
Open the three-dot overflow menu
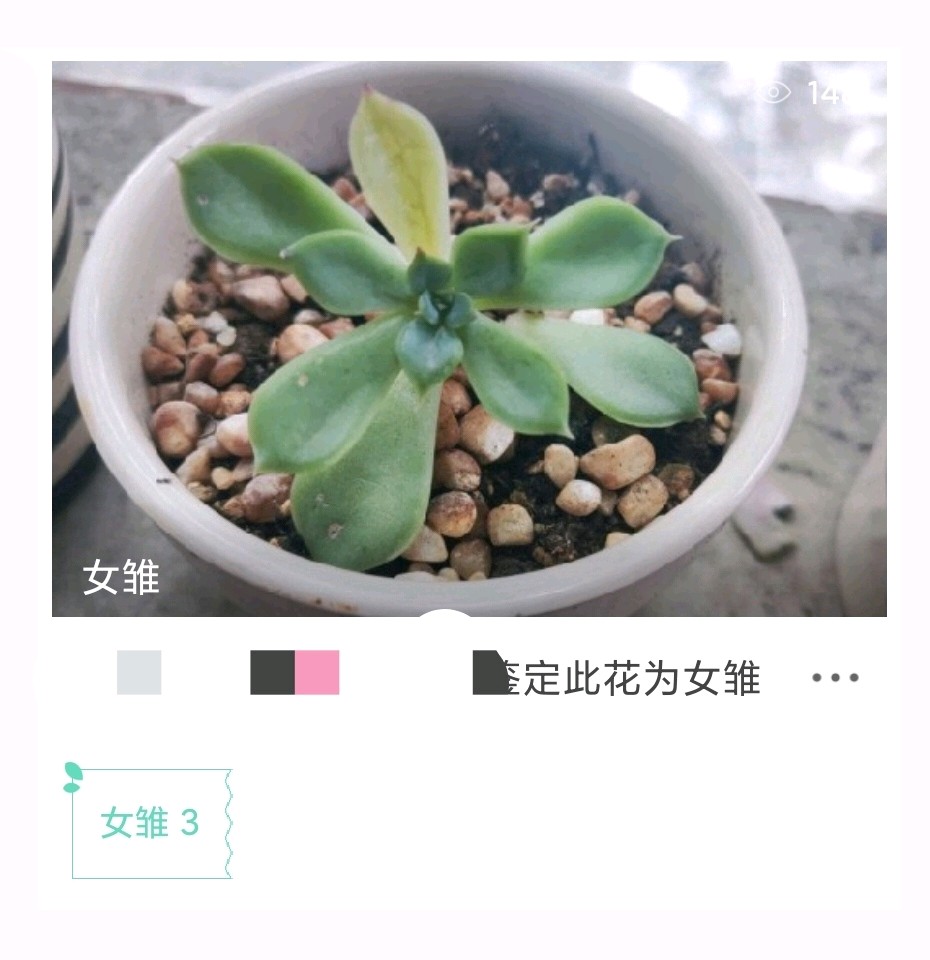pyautogui.click(x=835, y=678)
